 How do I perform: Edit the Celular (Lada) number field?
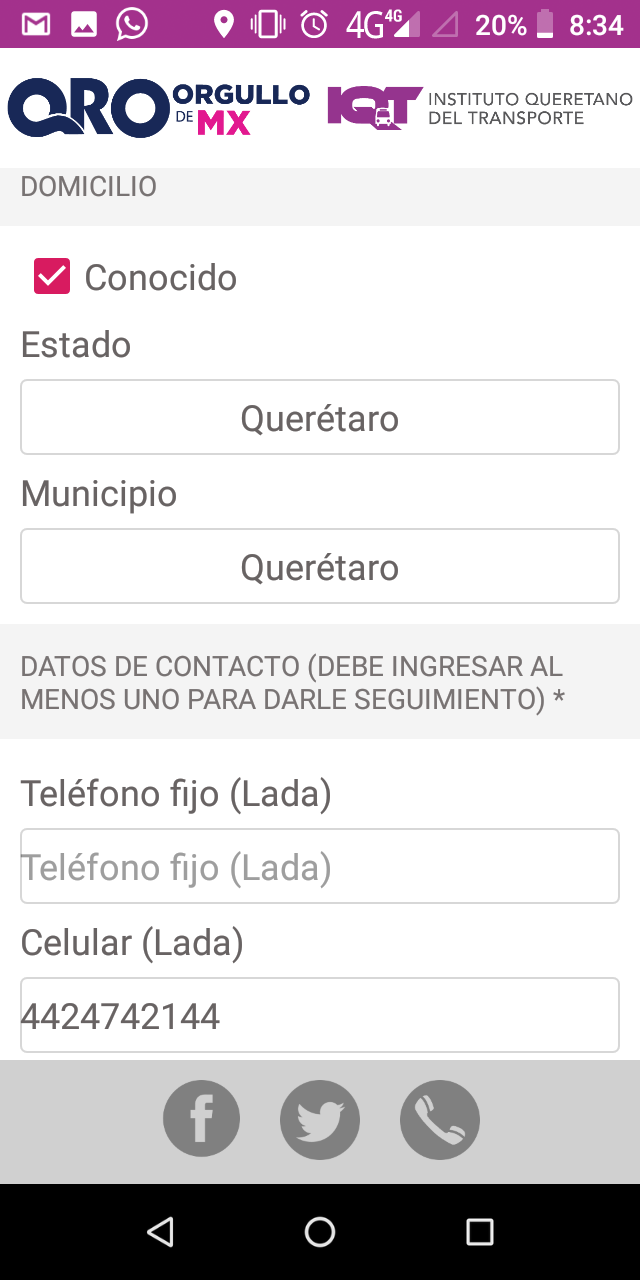pos(320,1015)
